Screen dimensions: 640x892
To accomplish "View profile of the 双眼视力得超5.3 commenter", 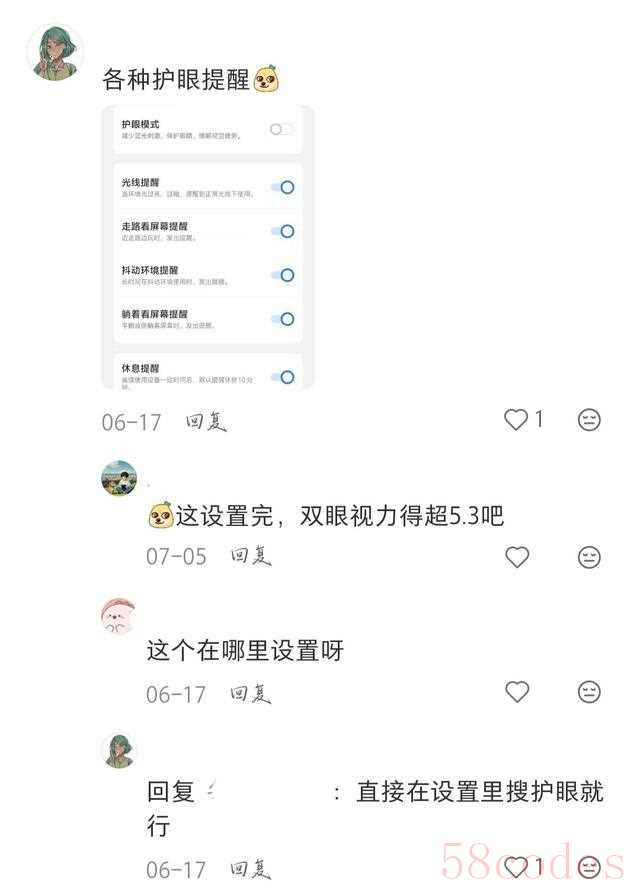I will 119,478.
